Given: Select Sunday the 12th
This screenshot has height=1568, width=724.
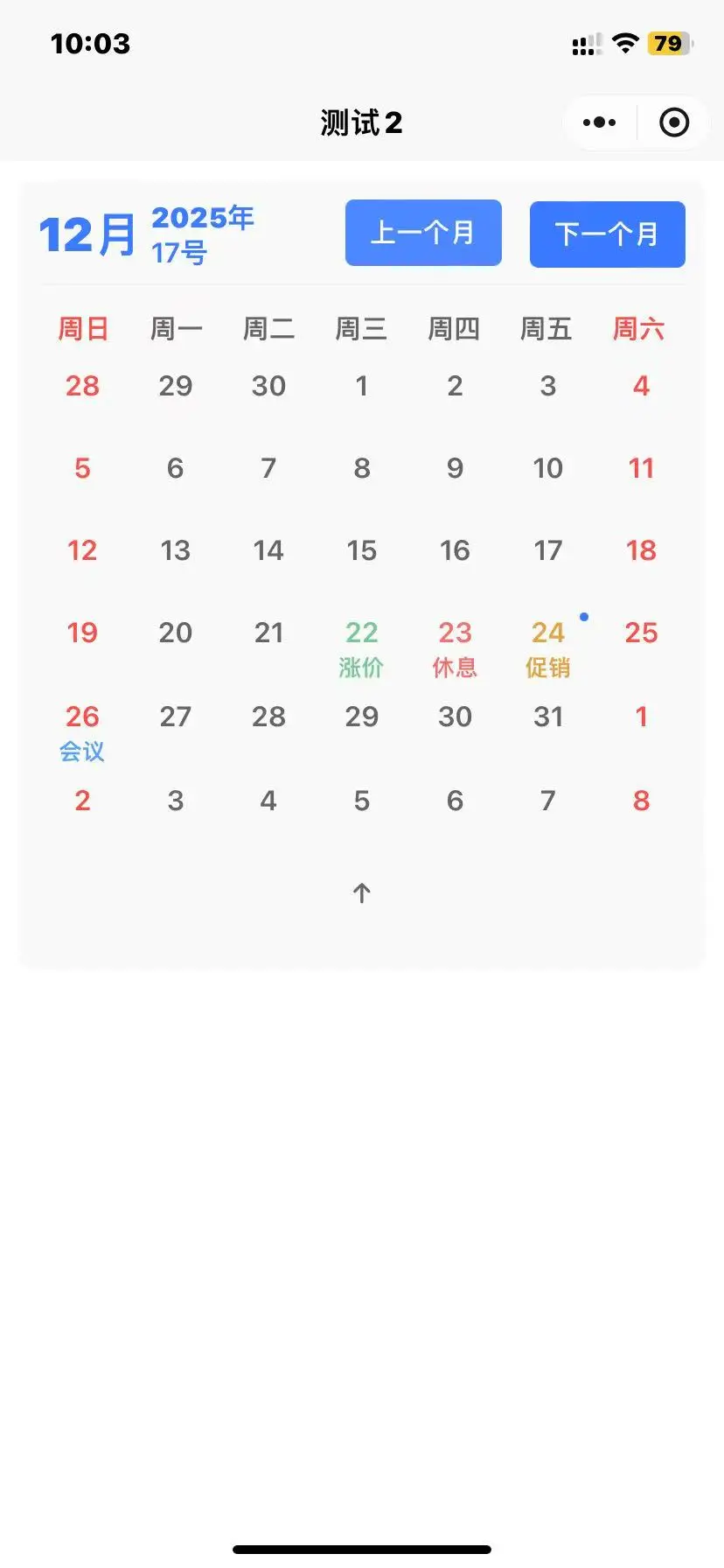Looking at the screenshot, I should [x=82, y=550].
